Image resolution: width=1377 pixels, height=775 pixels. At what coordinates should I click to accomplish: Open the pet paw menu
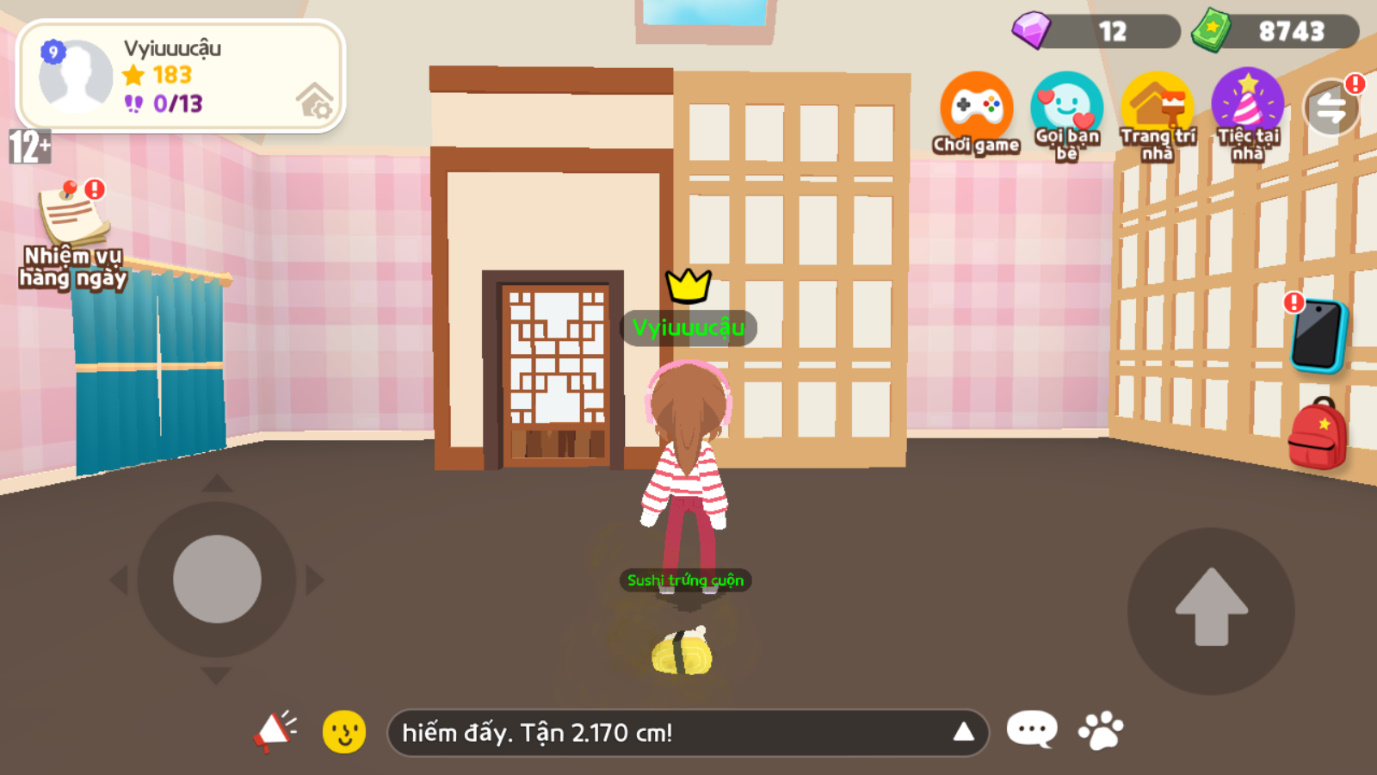click(x=1101, y=731)
